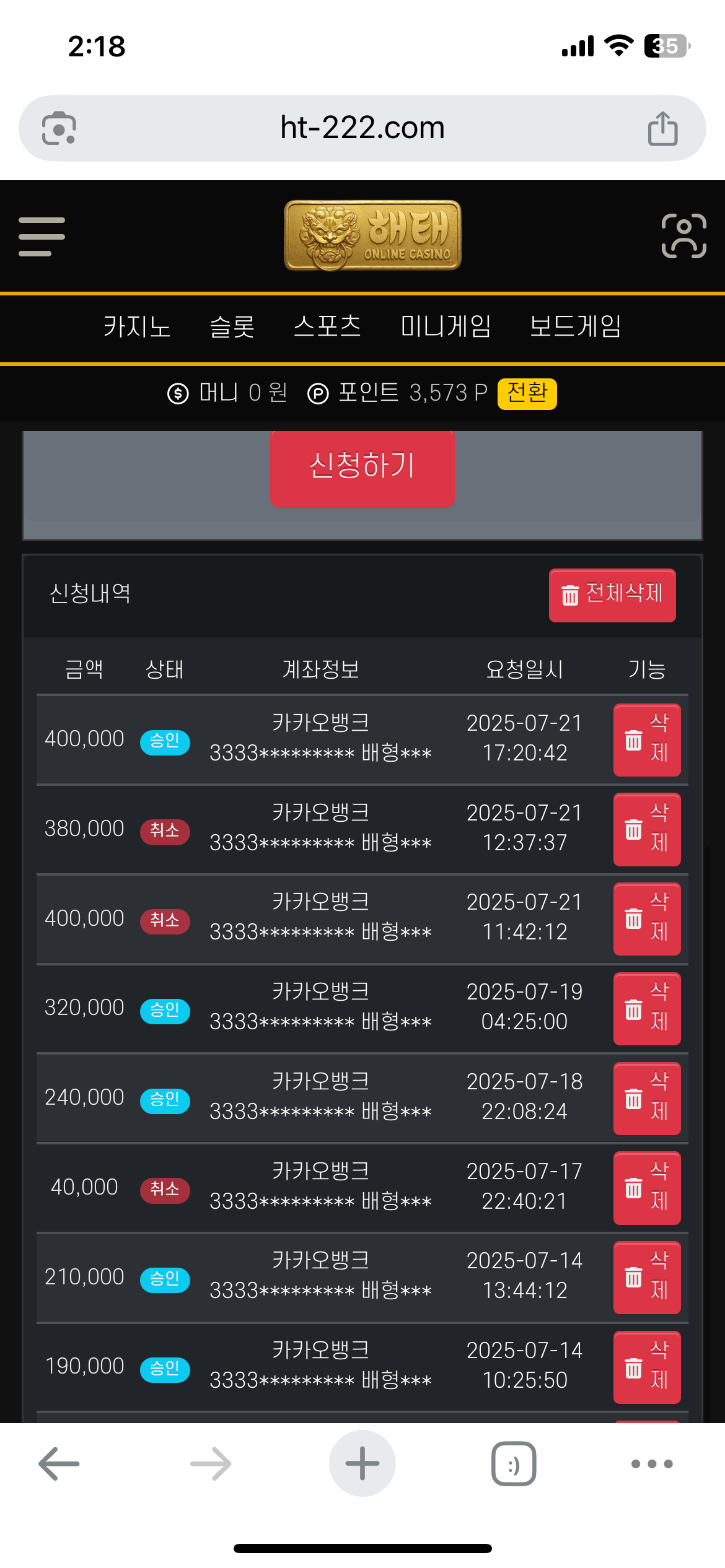
Task: Delete the 320,000 request entry
Action: pos(647,1009)
